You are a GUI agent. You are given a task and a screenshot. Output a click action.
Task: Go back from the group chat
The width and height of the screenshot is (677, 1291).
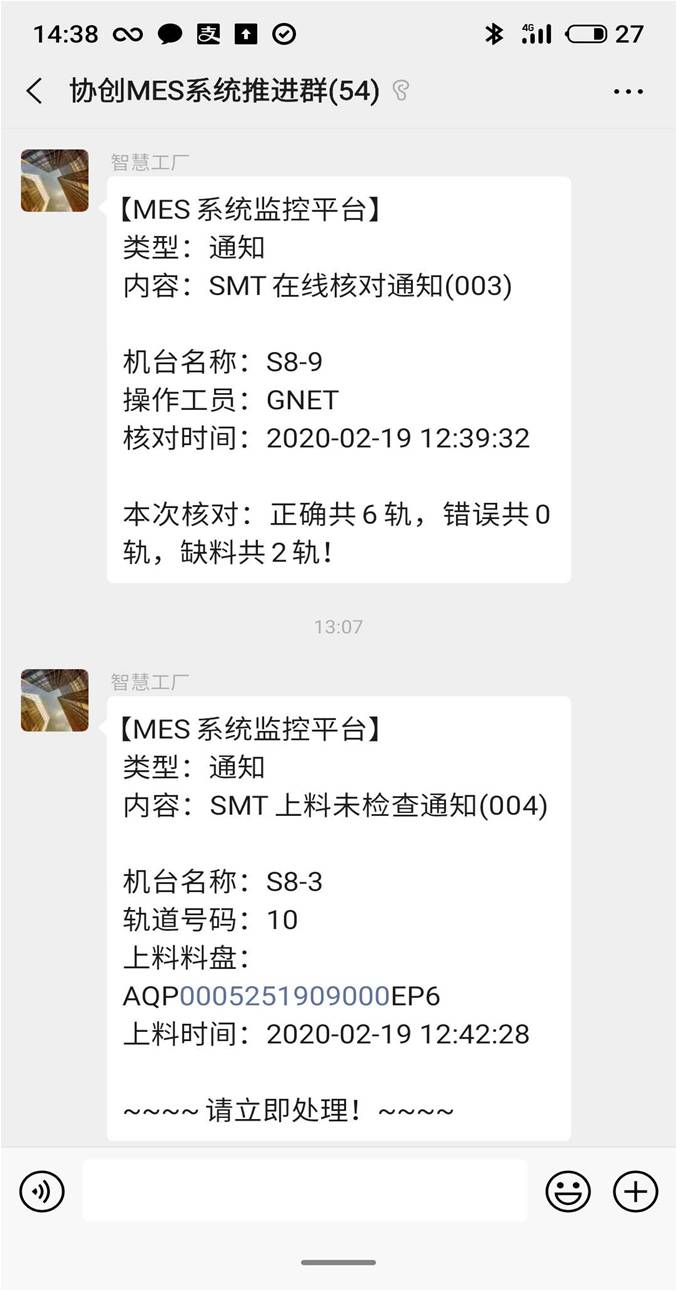point(35,92)
